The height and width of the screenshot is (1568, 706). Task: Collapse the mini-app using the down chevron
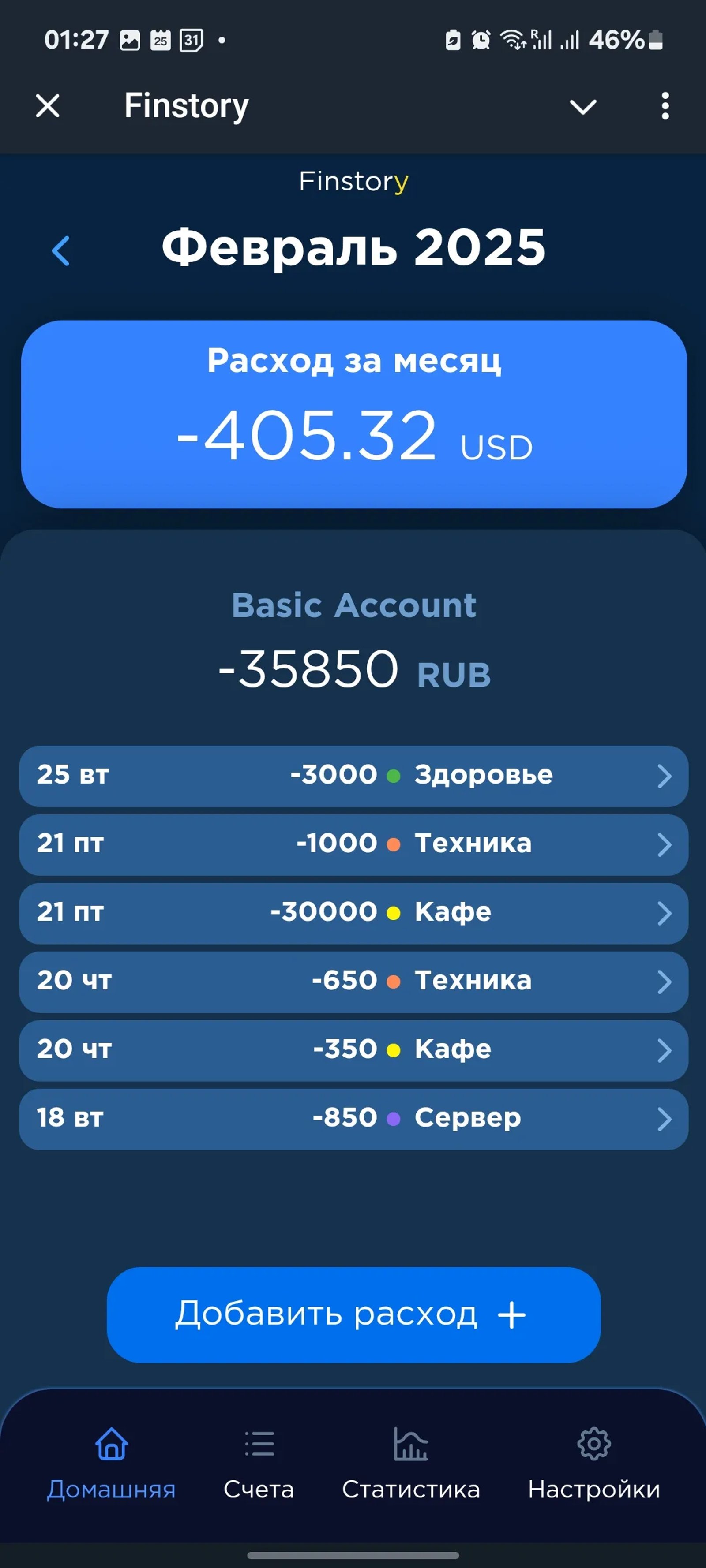(x=582, y=107)
